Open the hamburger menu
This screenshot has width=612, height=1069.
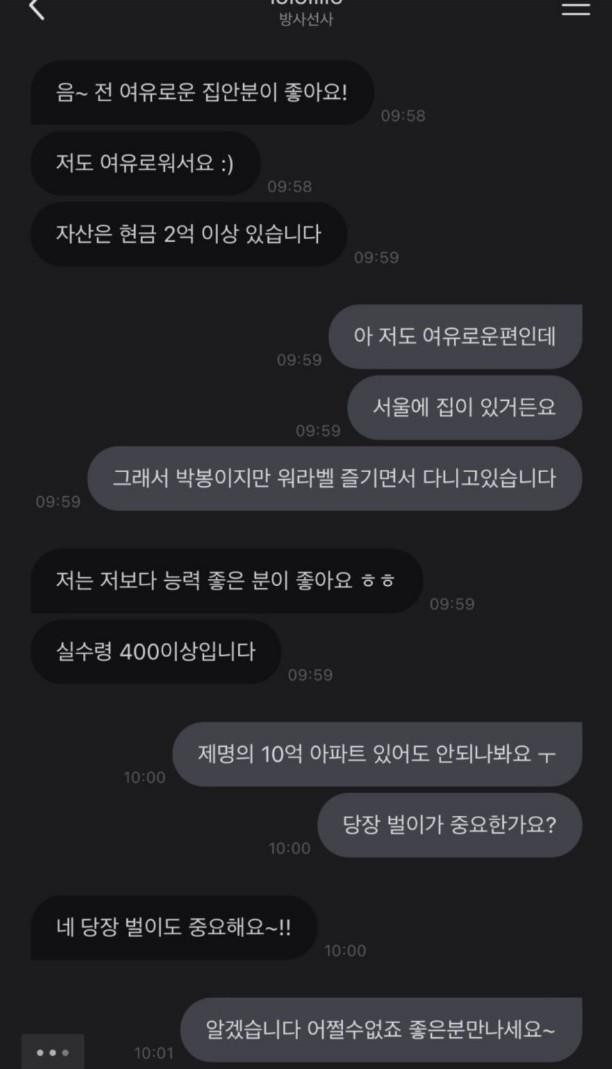point(575,8)
